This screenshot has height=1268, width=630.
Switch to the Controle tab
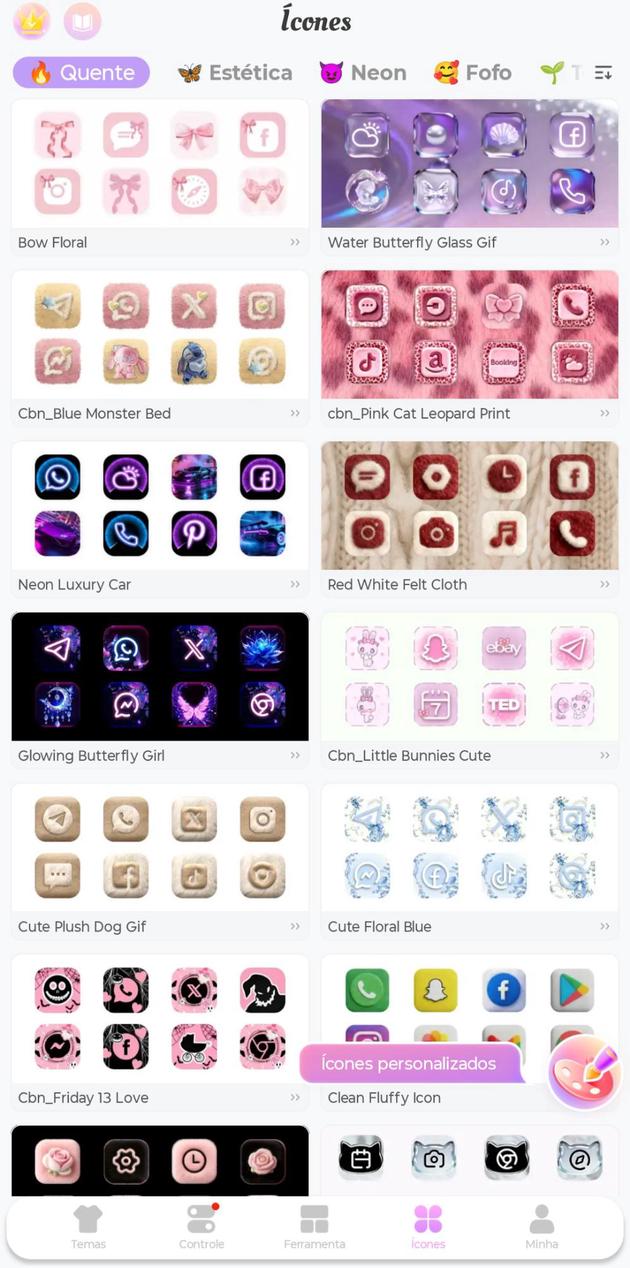click(201, 1227)
